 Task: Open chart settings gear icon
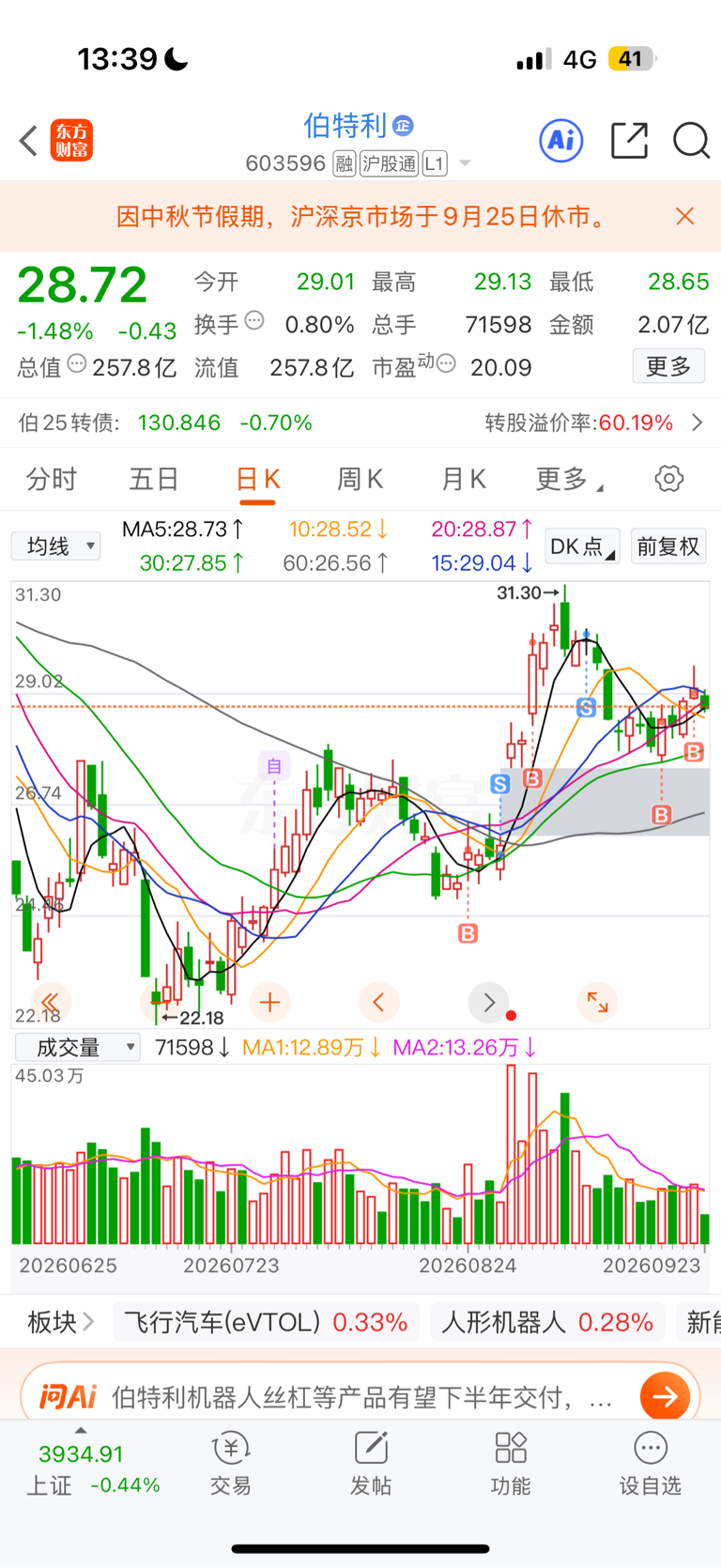pyautogui.click(x=668, y=479)
